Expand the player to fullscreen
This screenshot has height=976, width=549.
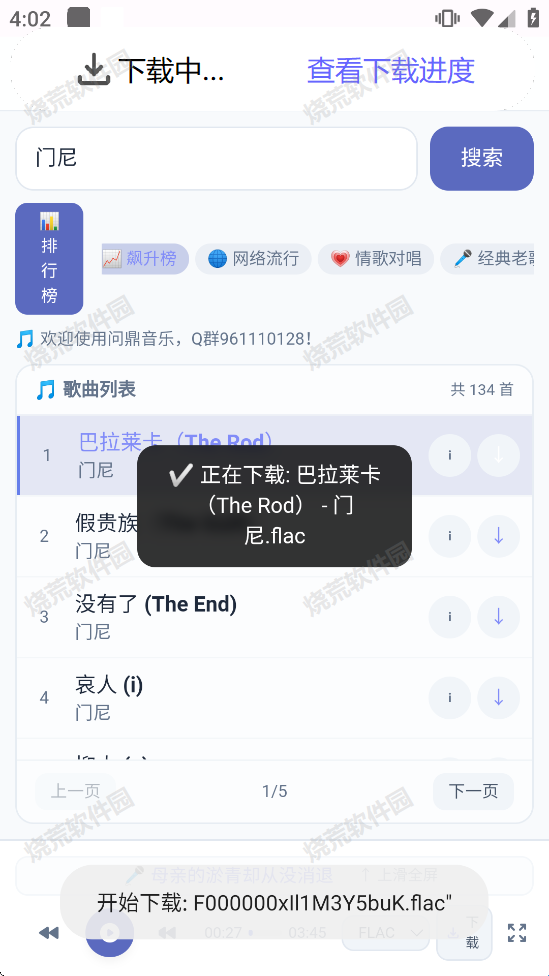click(x=517, y=932)
